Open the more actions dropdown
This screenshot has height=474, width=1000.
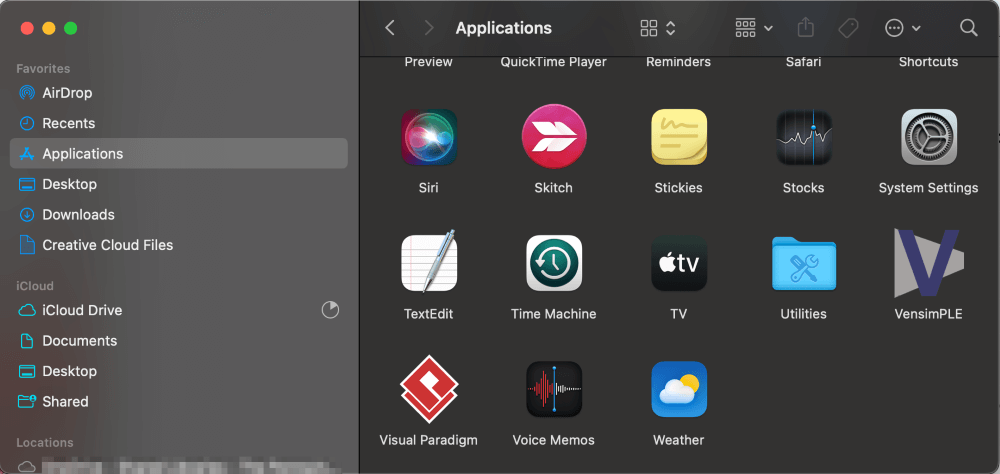click(x=902, y=28)
